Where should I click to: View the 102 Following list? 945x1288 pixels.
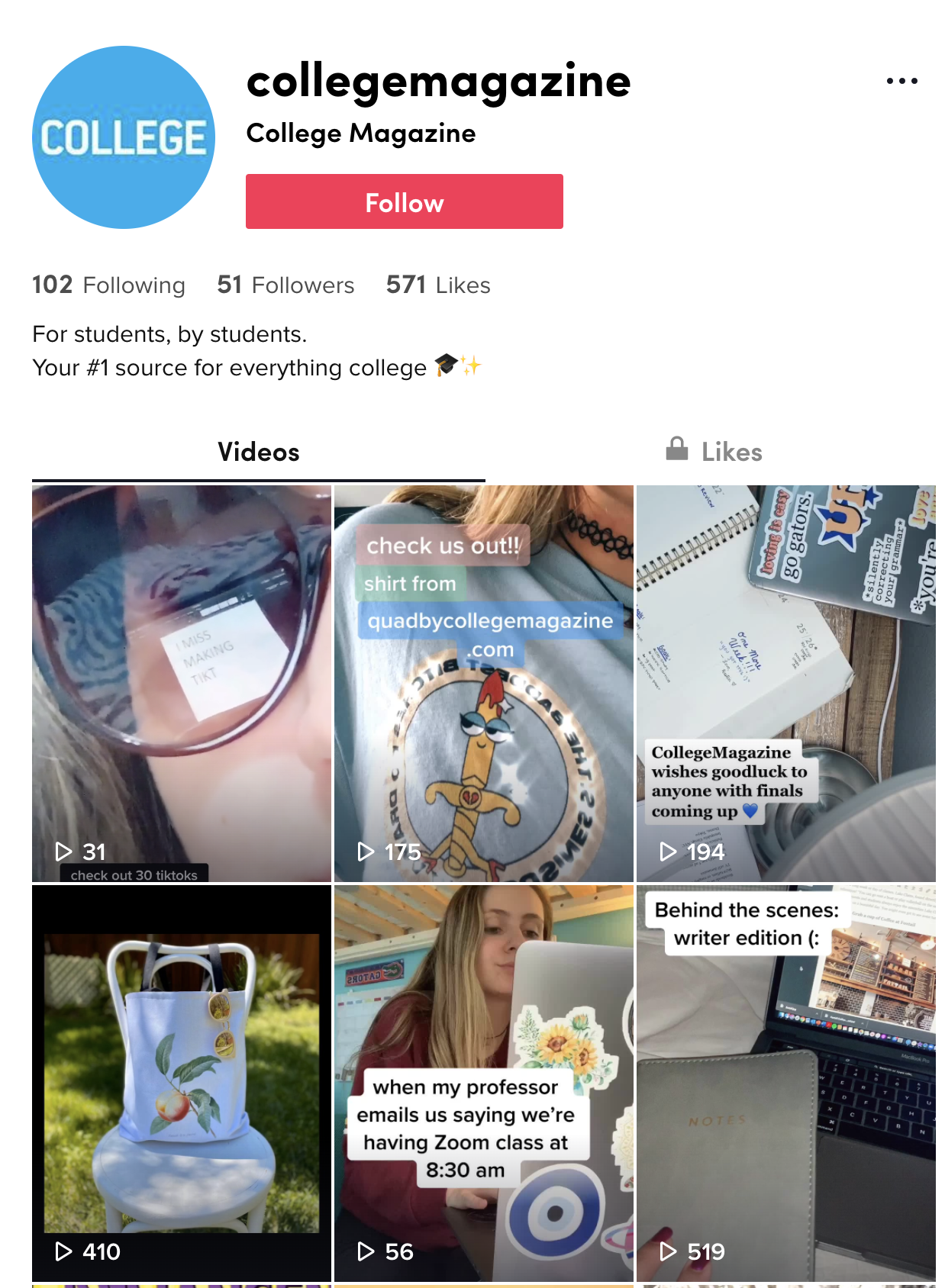point(108,285)
